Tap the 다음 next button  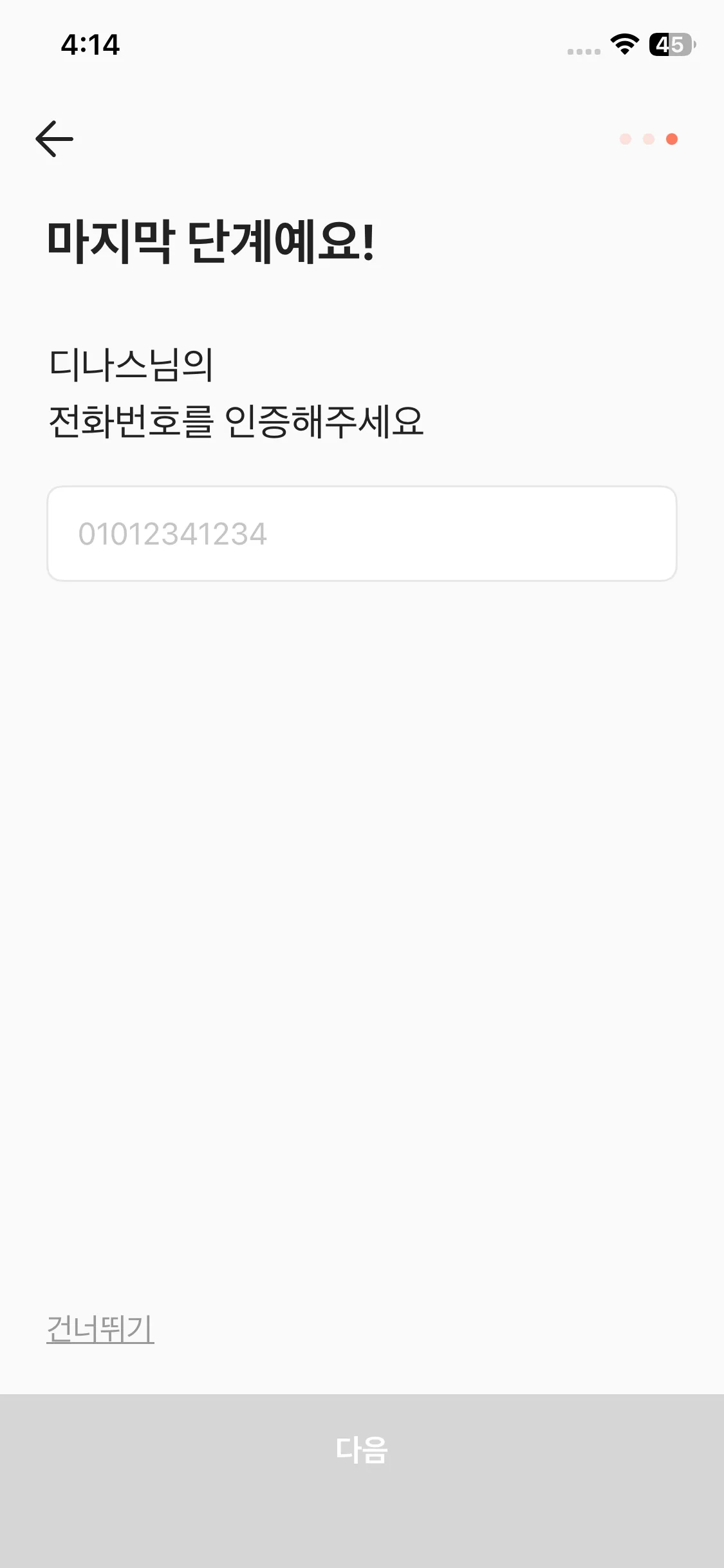pyautogui.click(x=362, y=1450)
